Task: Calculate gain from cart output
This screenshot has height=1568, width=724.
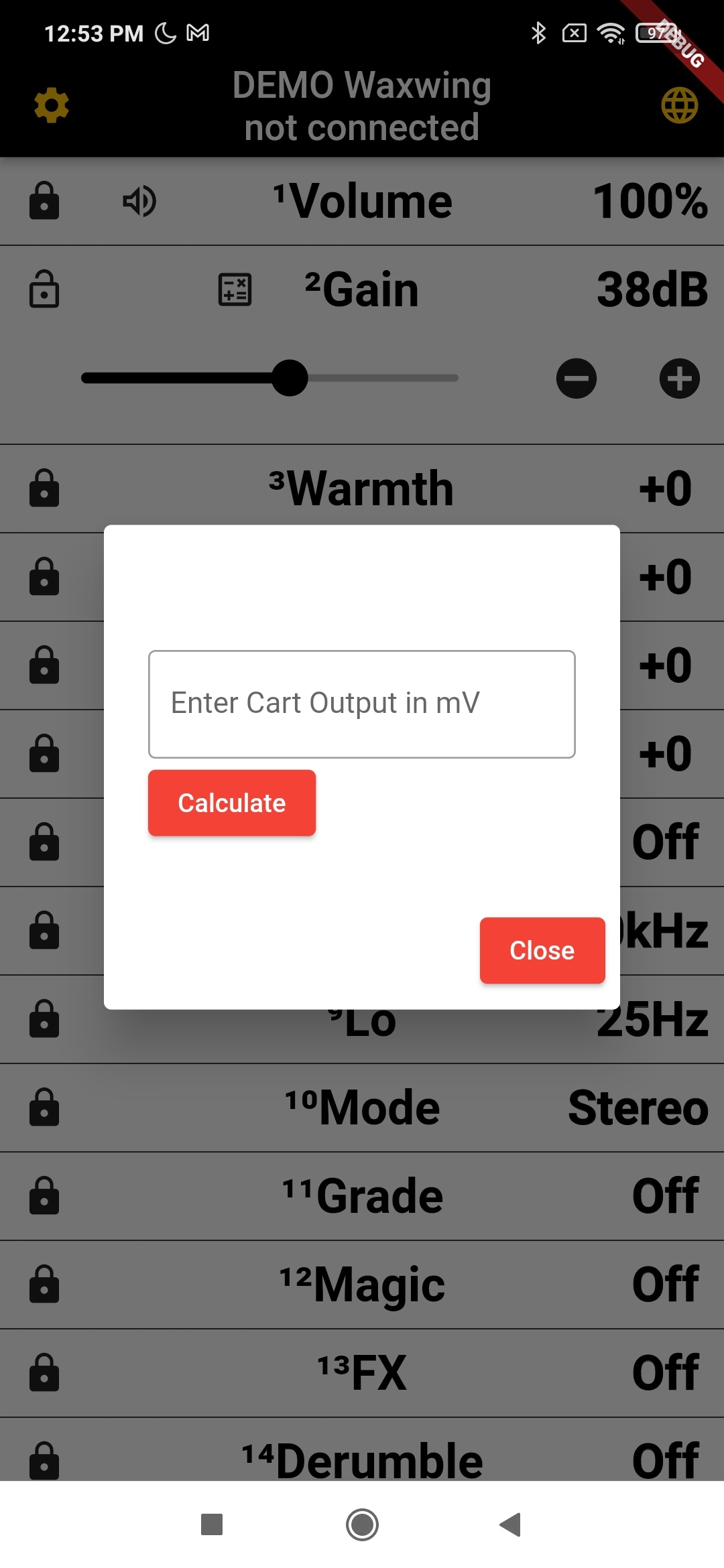Action: (x=231, y=803)
